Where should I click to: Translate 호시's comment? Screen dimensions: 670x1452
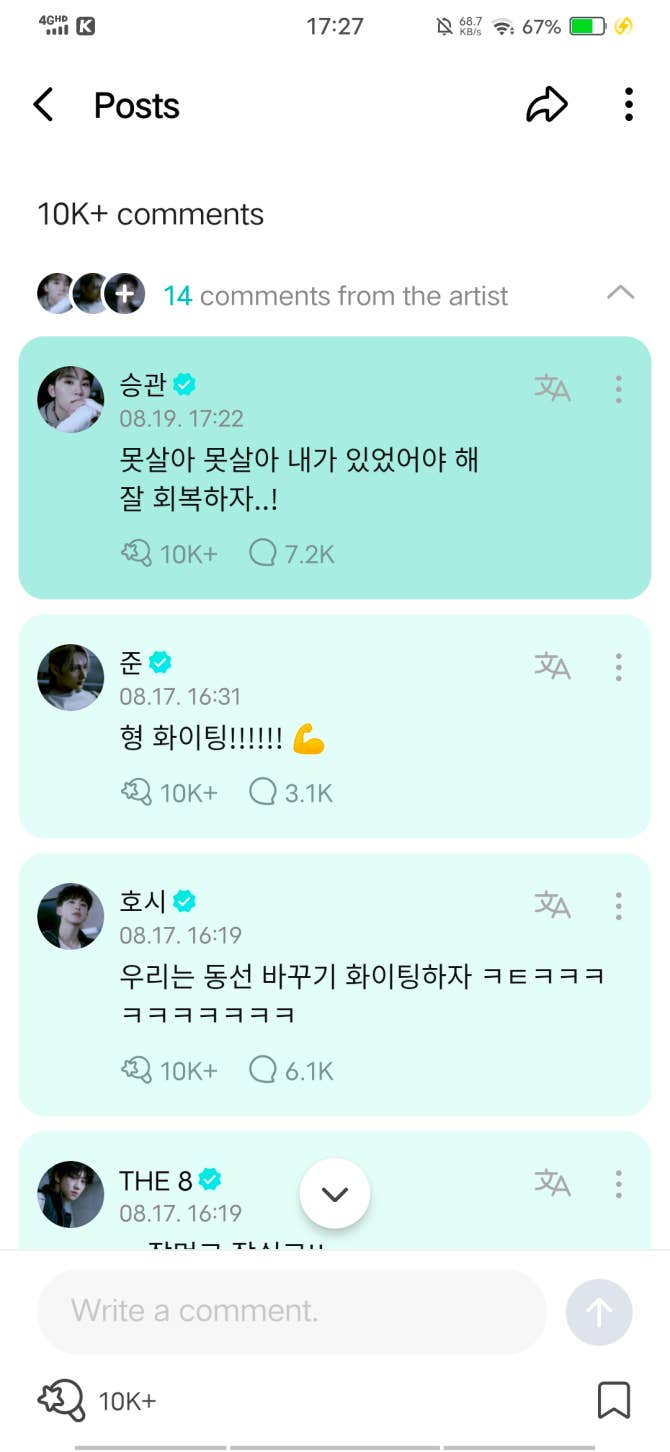[x=552, y=905]
